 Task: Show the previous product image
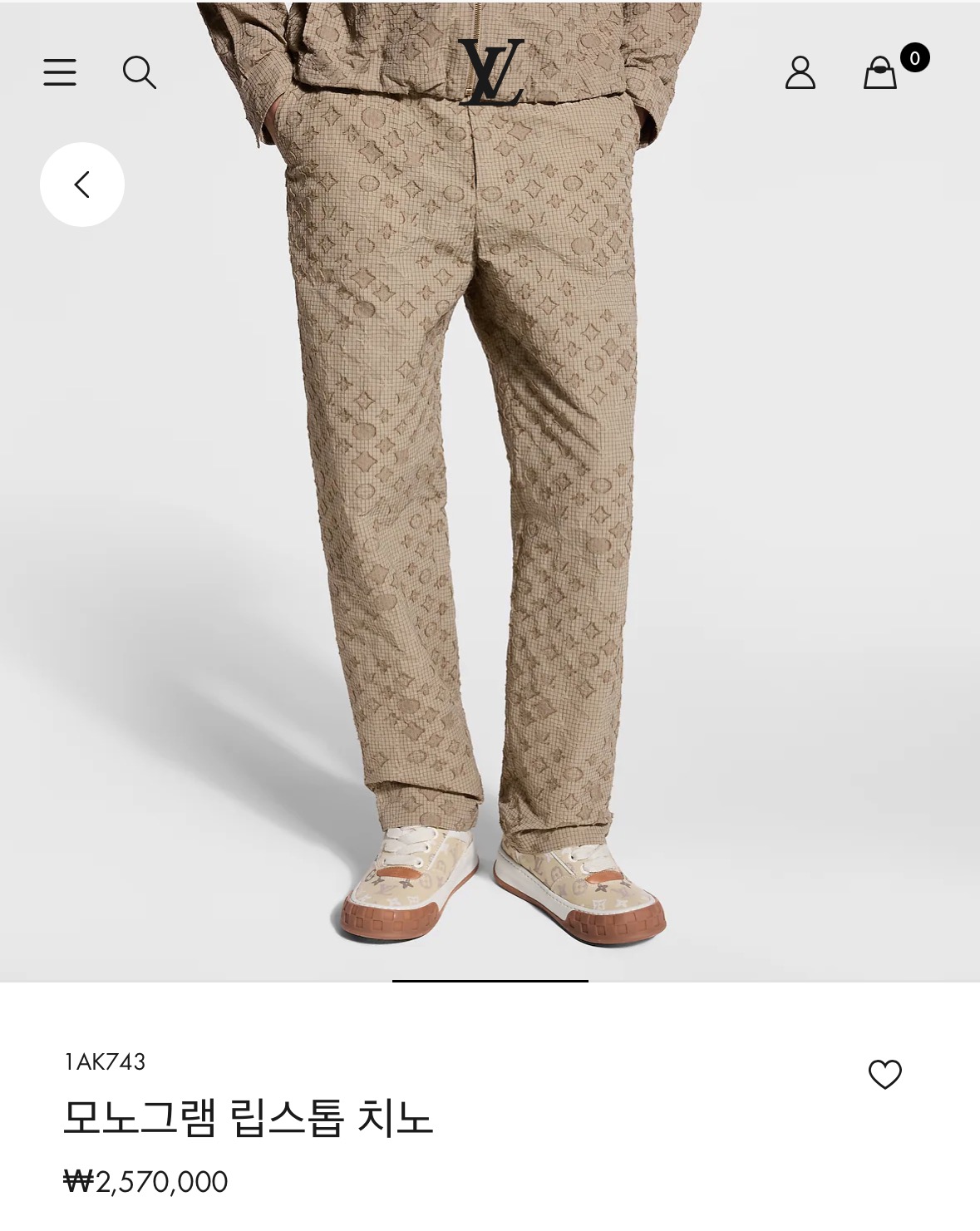pos(82,185)
